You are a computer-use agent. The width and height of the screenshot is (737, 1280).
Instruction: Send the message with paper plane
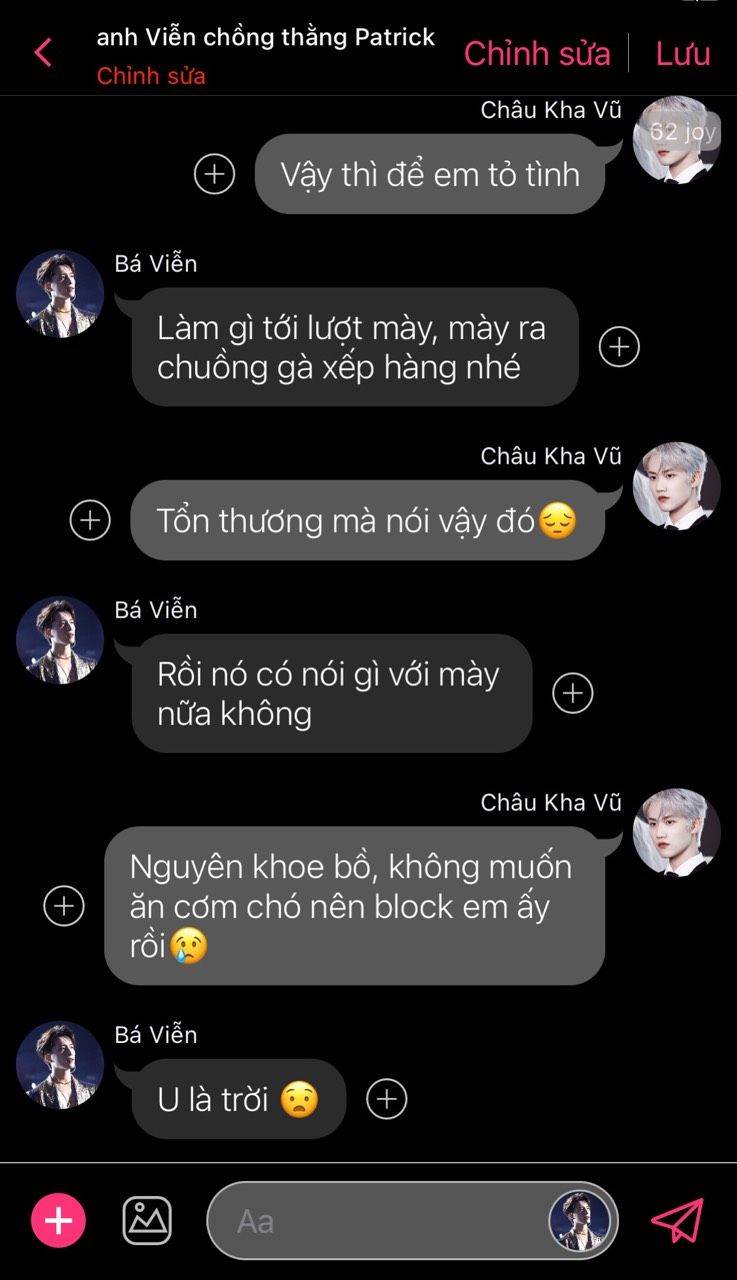point(678,1220)
